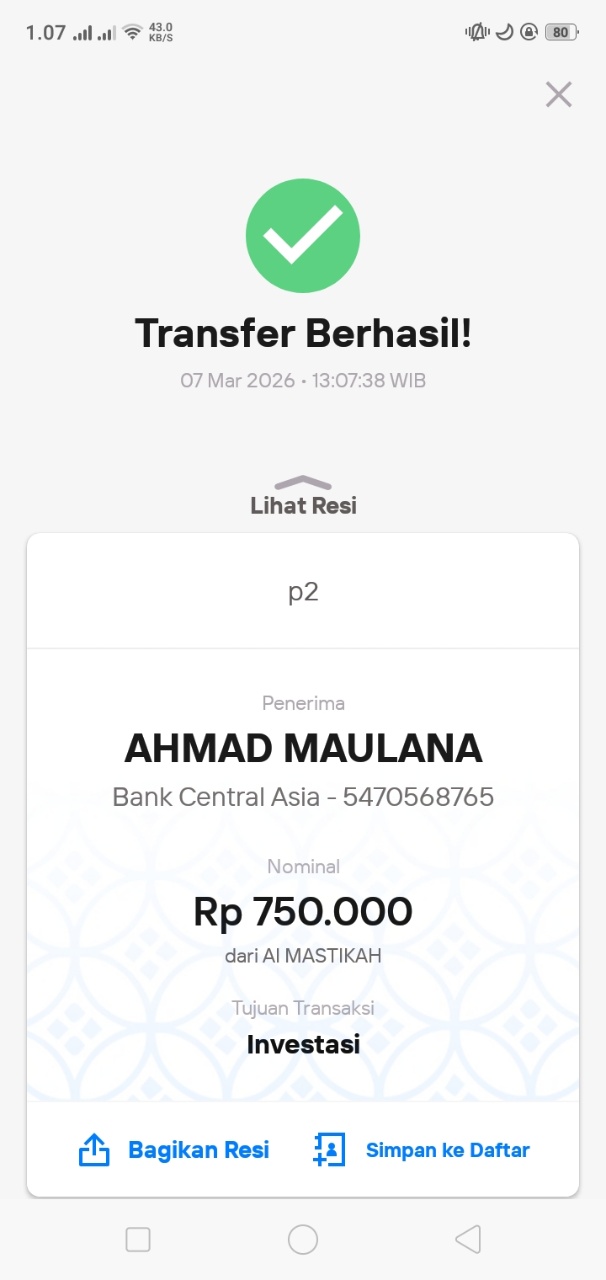This screenshot has width=606, height=1280.
Task: Go back using system back button
Action: point(467,1239)
